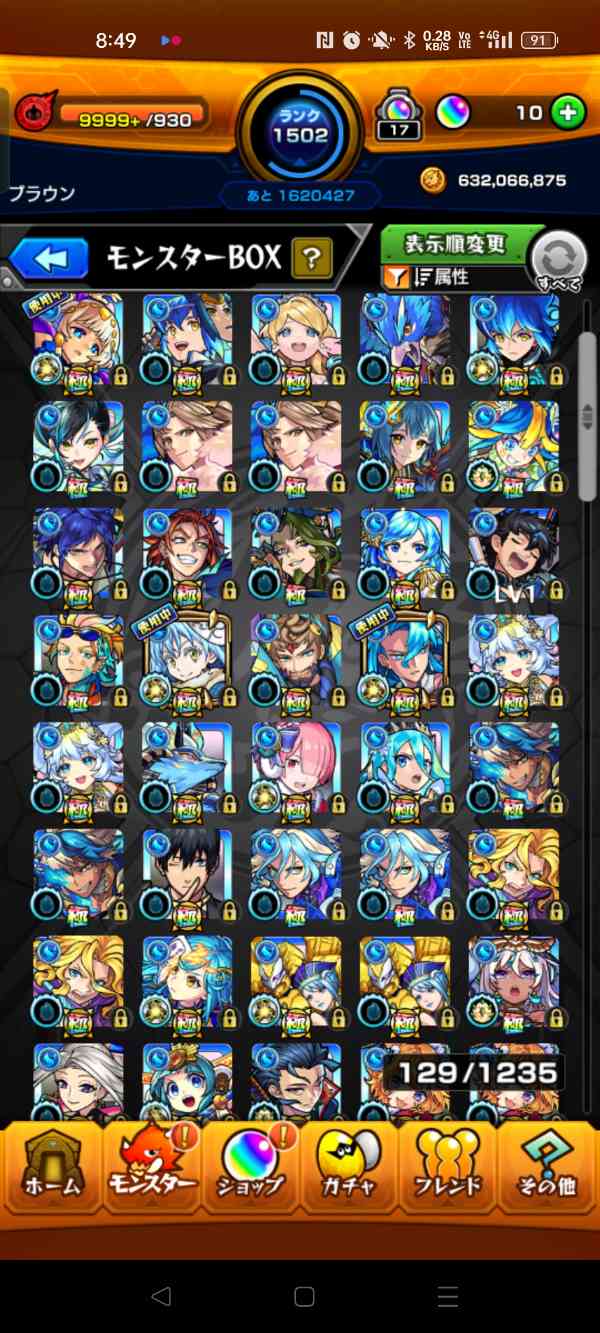Viewport: 600px width, 1333px height.
Task: Open the モンスターBOX help question mark
Action: pos(312,259)
